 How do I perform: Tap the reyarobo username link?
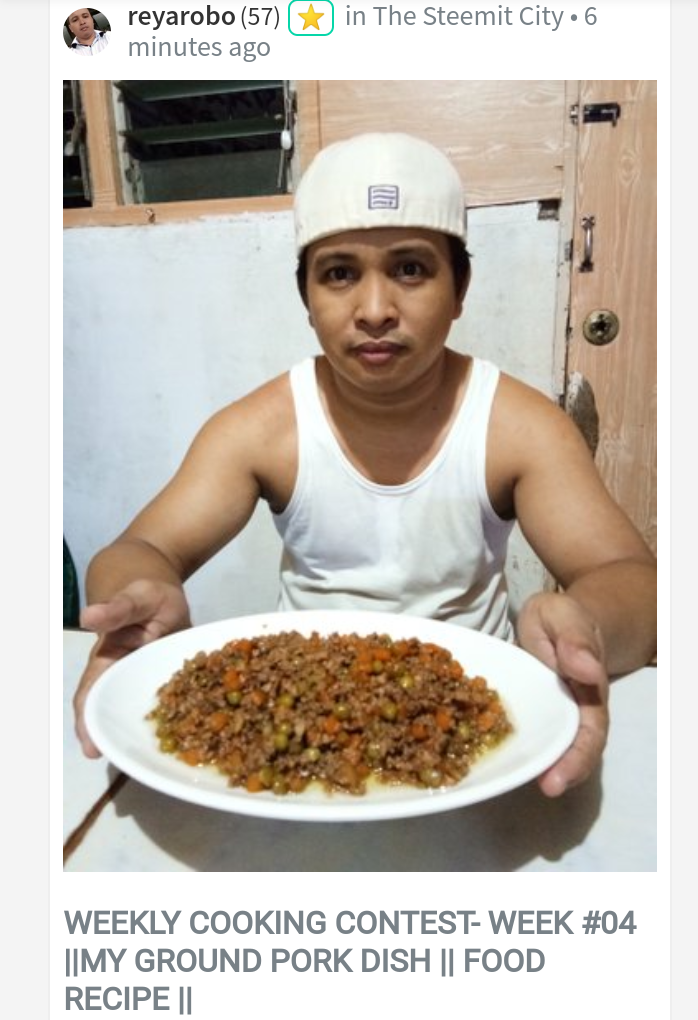point(181,17)
